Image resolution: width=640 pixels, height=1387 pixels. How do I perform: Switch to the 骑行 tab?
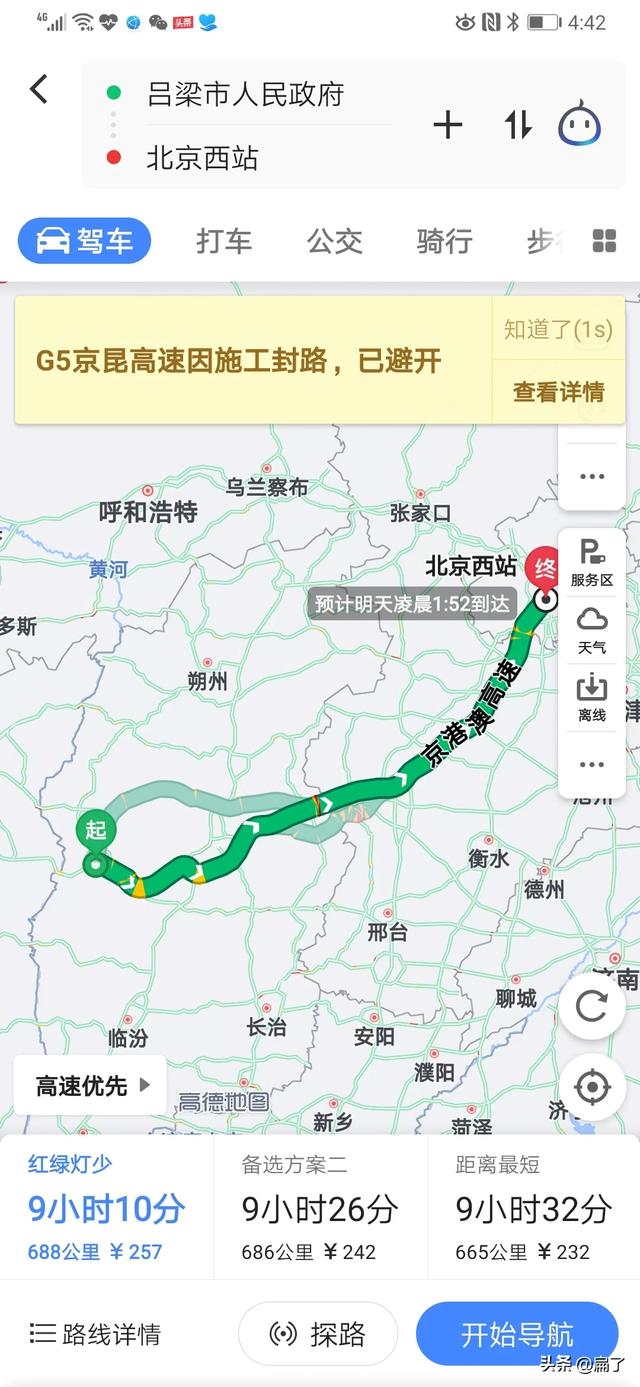(x=444, y=241)
